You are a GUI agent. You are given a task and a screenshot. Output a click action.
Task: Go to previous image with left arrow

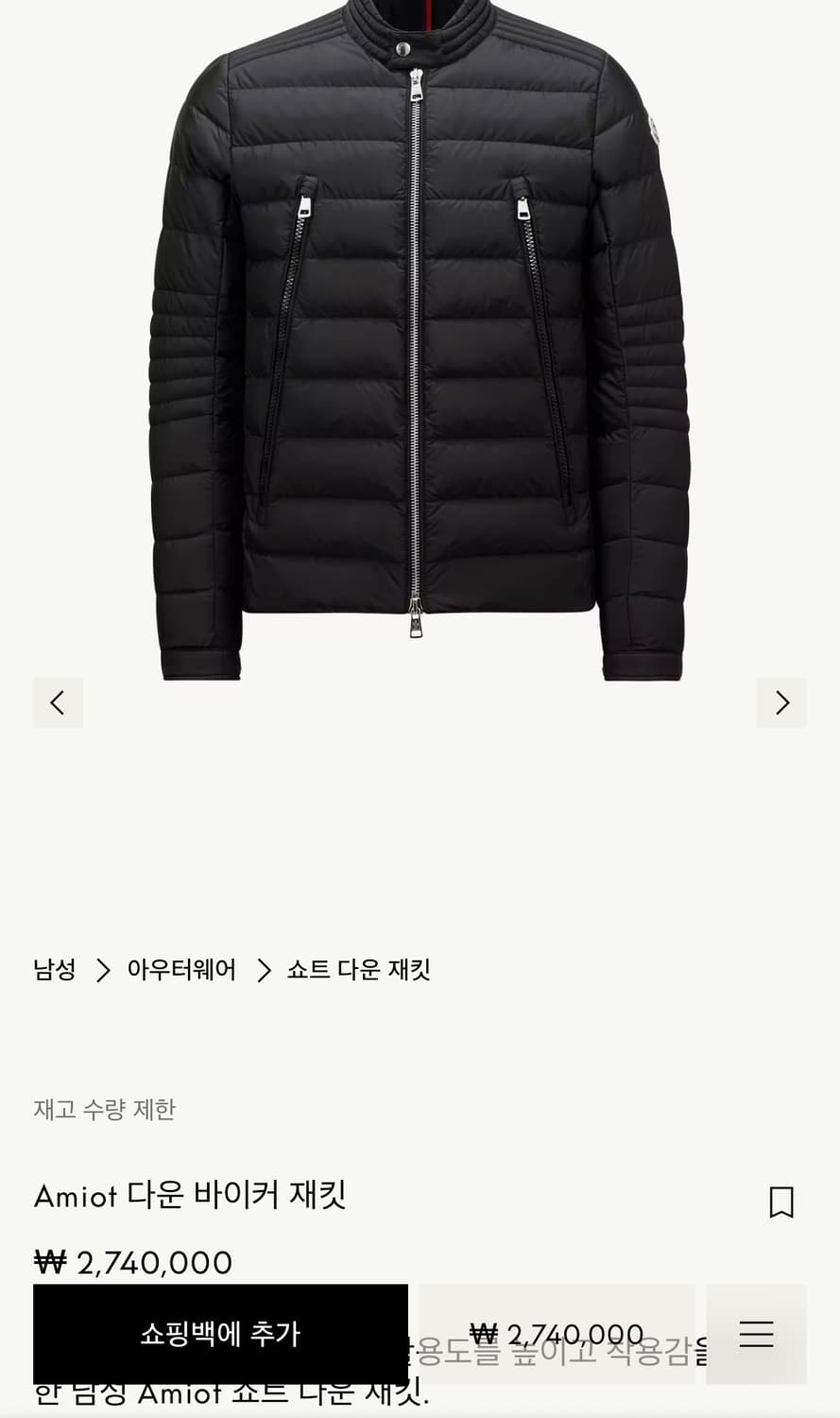pyautogui.click(x=58, y=702)
